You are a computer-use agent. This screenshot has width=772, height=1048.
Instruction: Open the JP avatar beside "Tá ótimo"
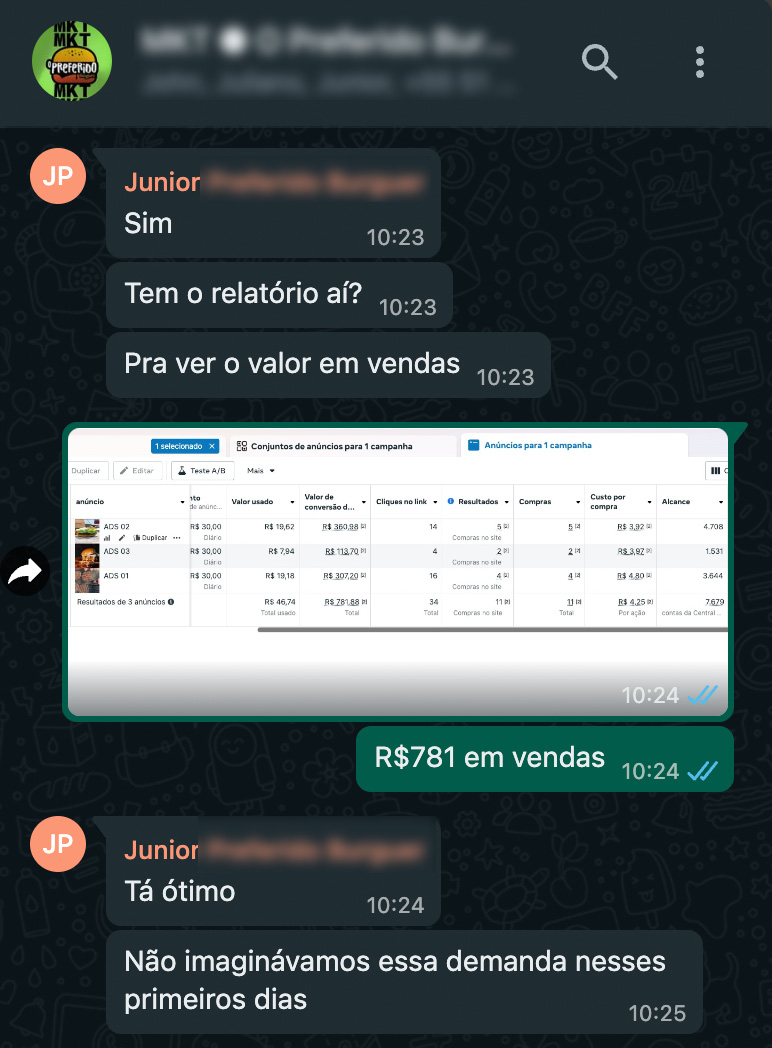coord(58,844)
